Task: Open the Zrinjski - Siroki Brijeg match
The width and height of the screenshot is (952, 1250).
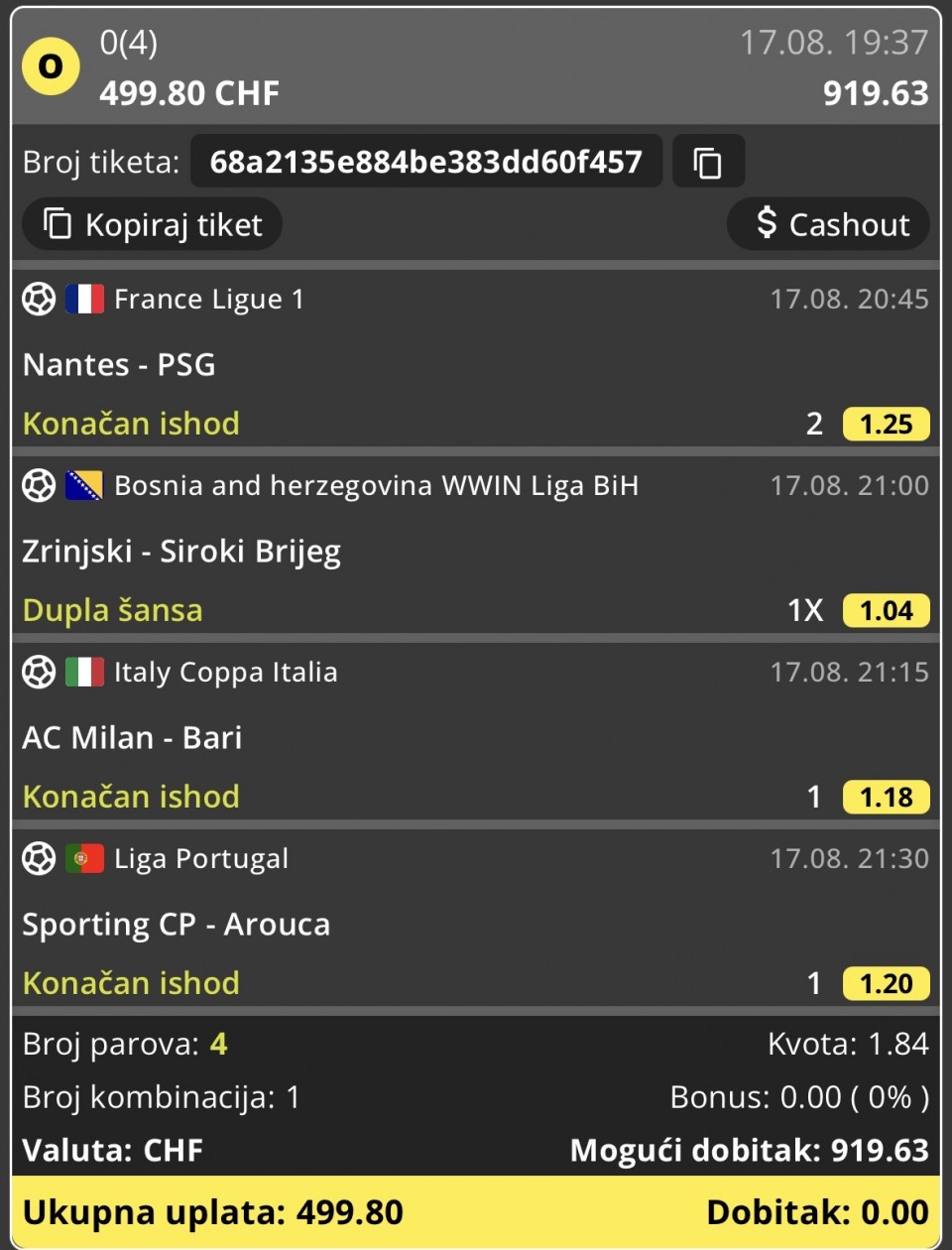Action: tap(181, 552)
